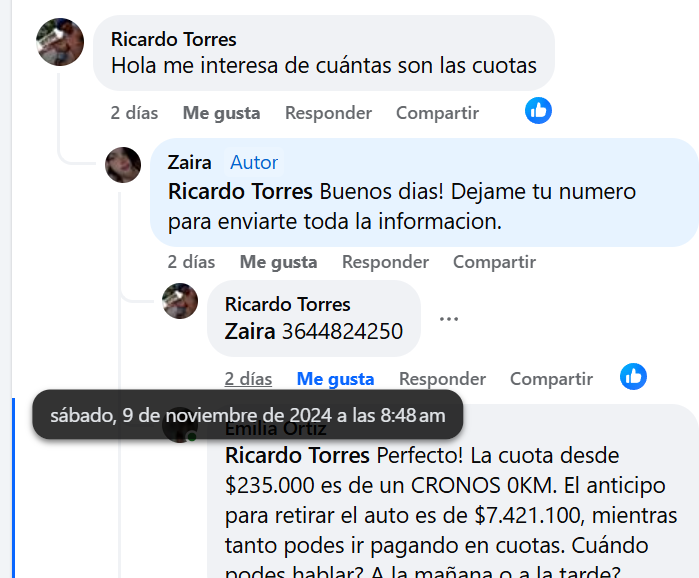Screen dimensions: 699x578
Task: Reply to Zaira's comment
Action: pos(385,262)
